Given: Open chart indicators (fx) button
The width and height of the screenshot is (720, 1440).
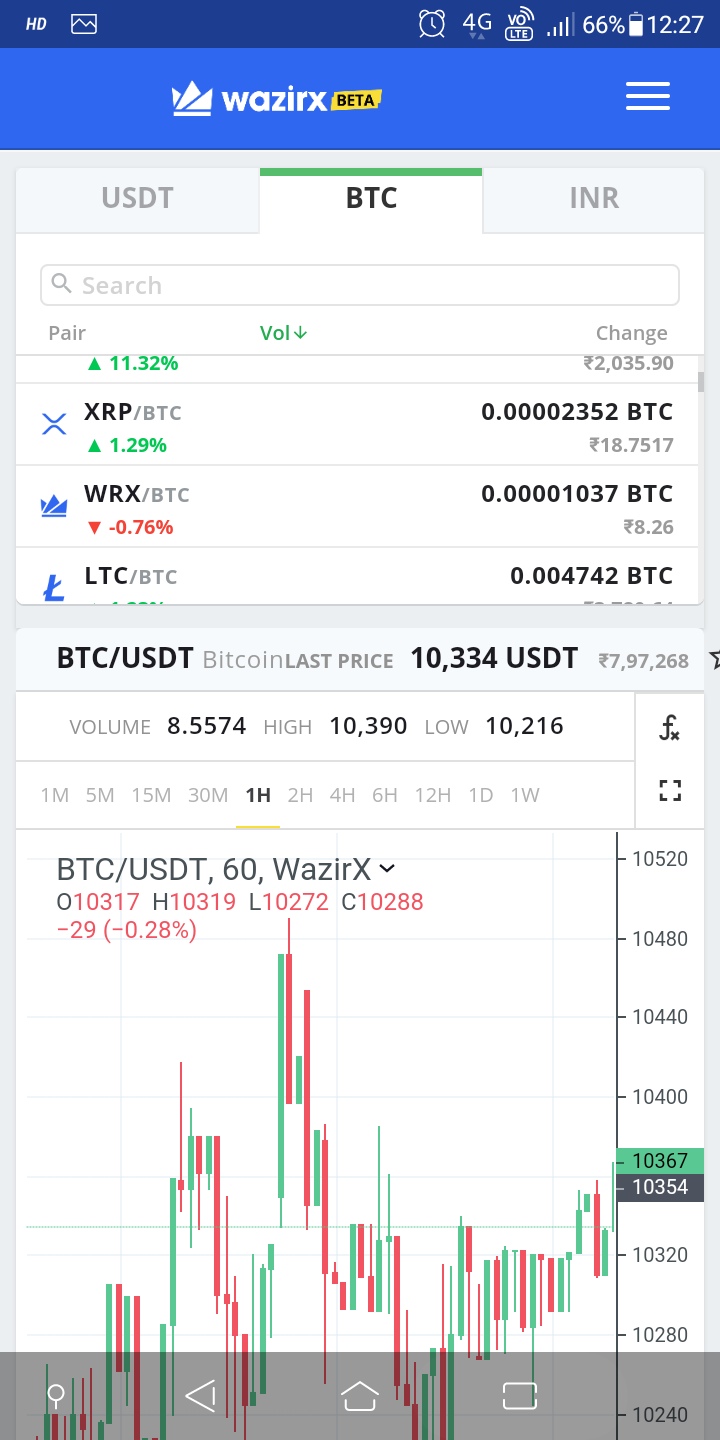Looking at the screenshot, I should pos(669,729).
